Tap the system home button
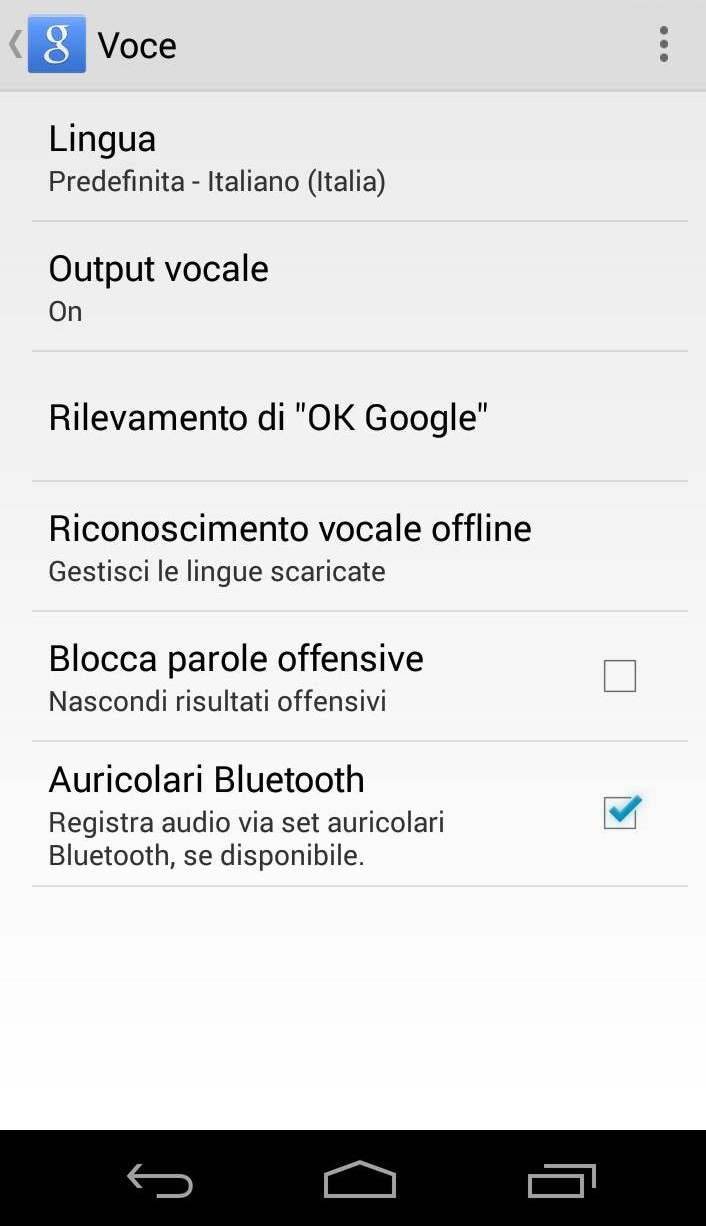Screen dimensions: 706x1226 coord(360,1180)
